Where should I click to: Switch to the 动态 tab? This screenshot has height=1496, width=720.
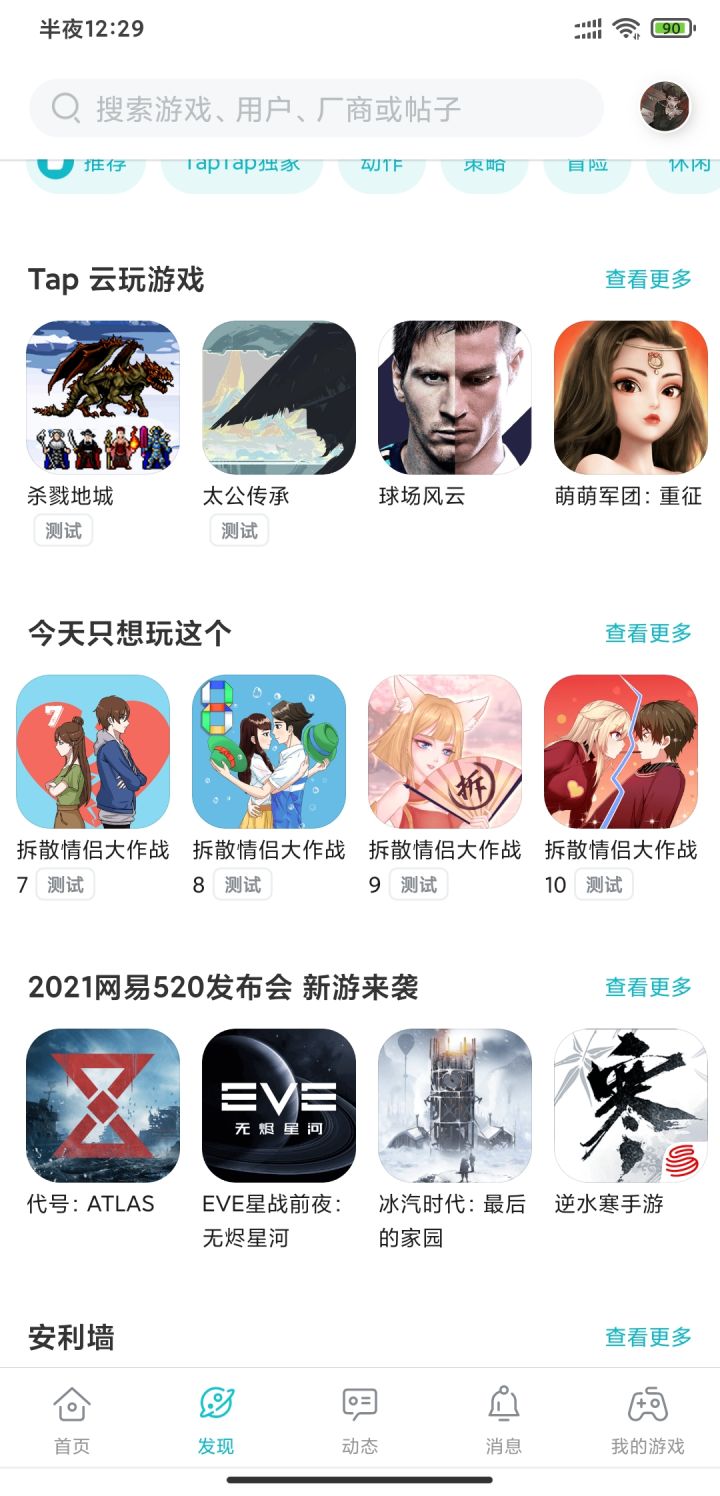(360, 1420)
